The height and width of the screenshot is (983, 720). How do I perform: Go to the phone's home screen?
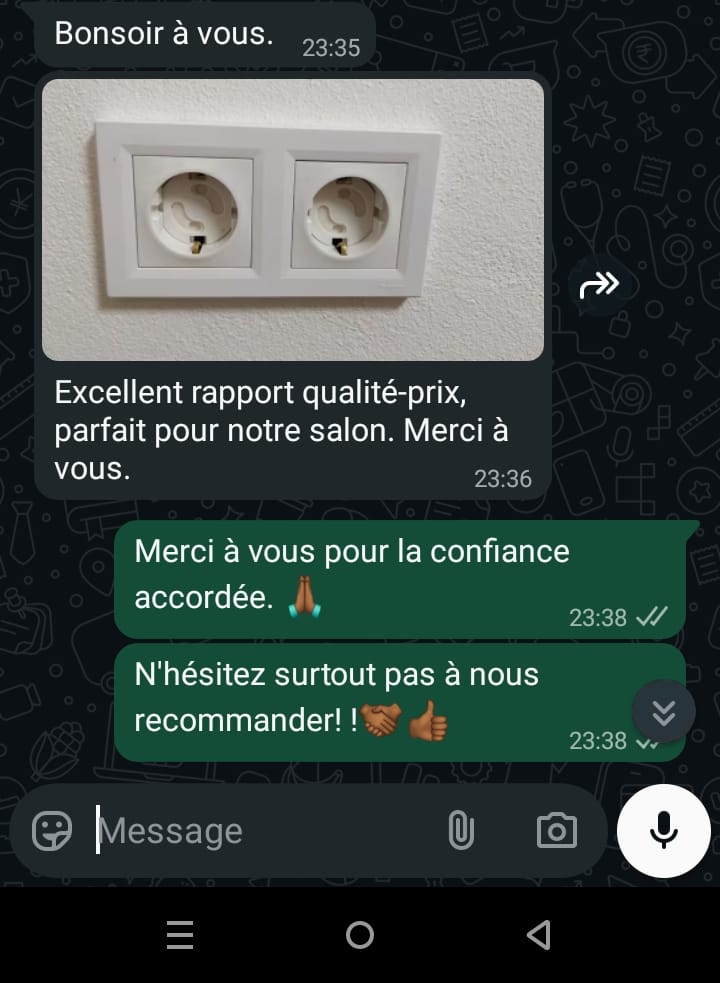(x=360, y=935)
